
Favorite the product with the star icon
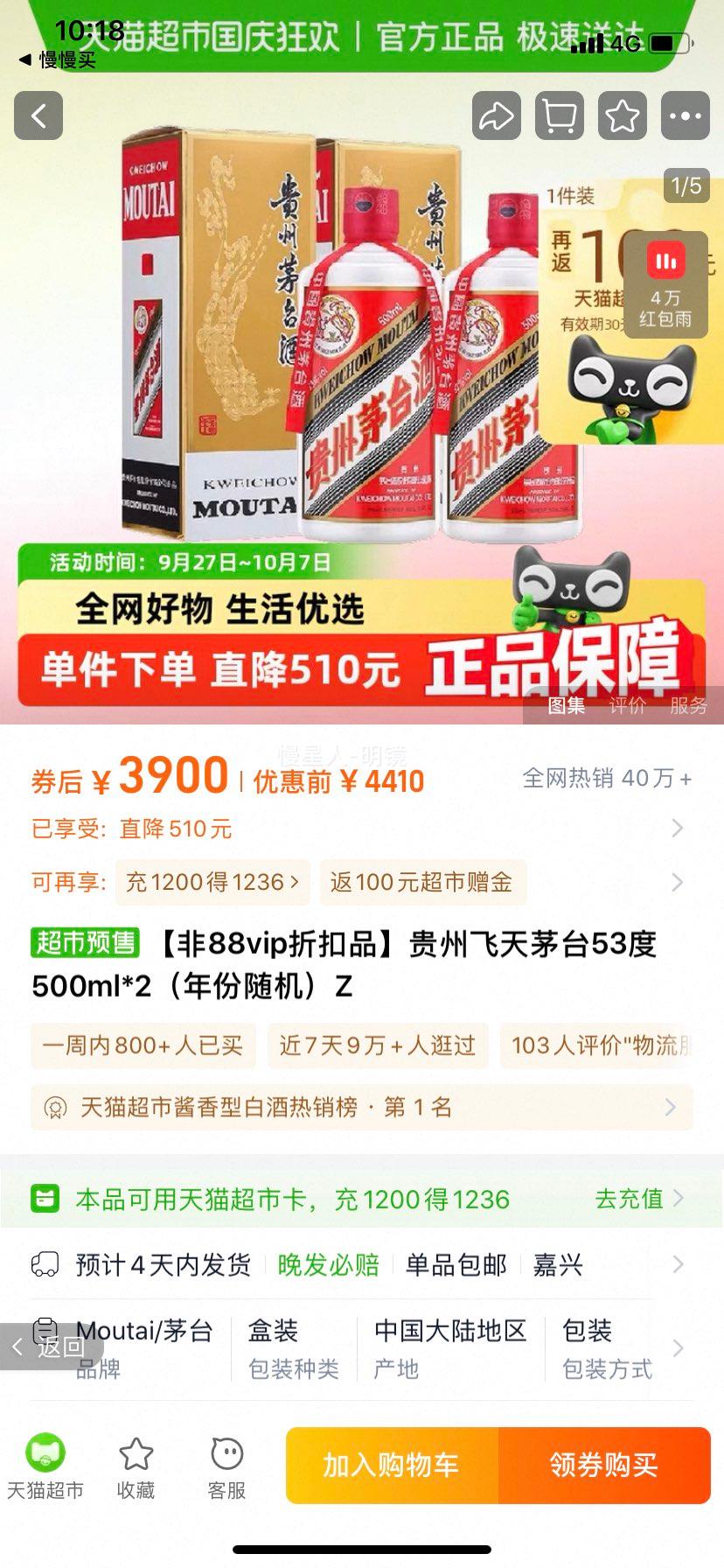[622, 115]
